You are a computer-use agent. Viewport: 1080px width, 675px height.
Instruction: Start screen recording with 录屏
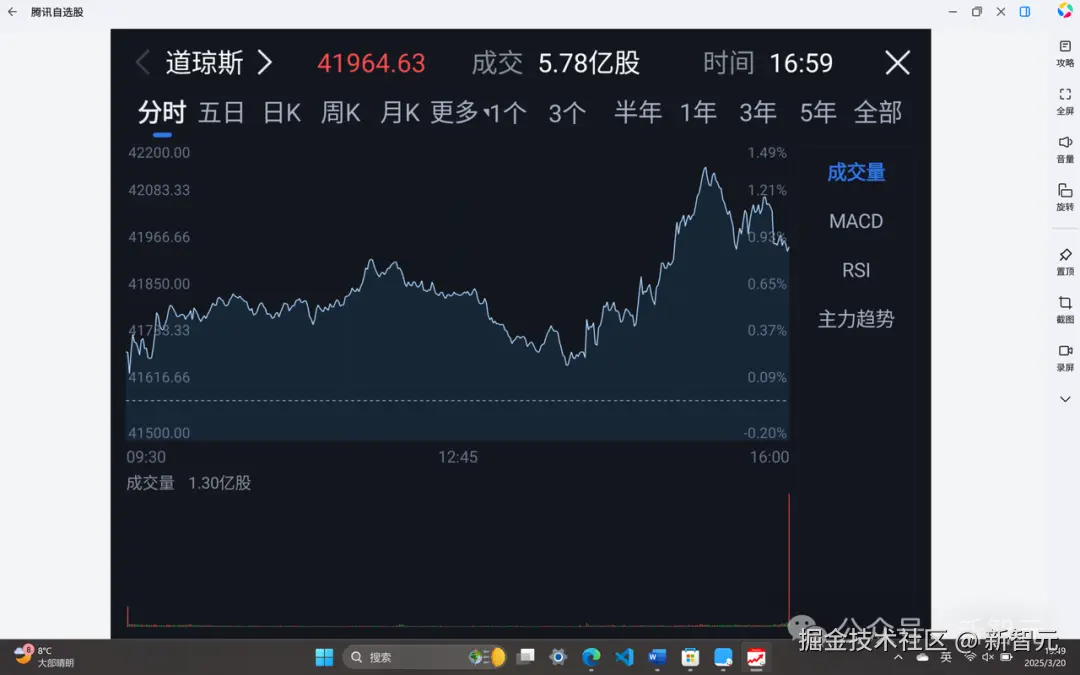1065,356
